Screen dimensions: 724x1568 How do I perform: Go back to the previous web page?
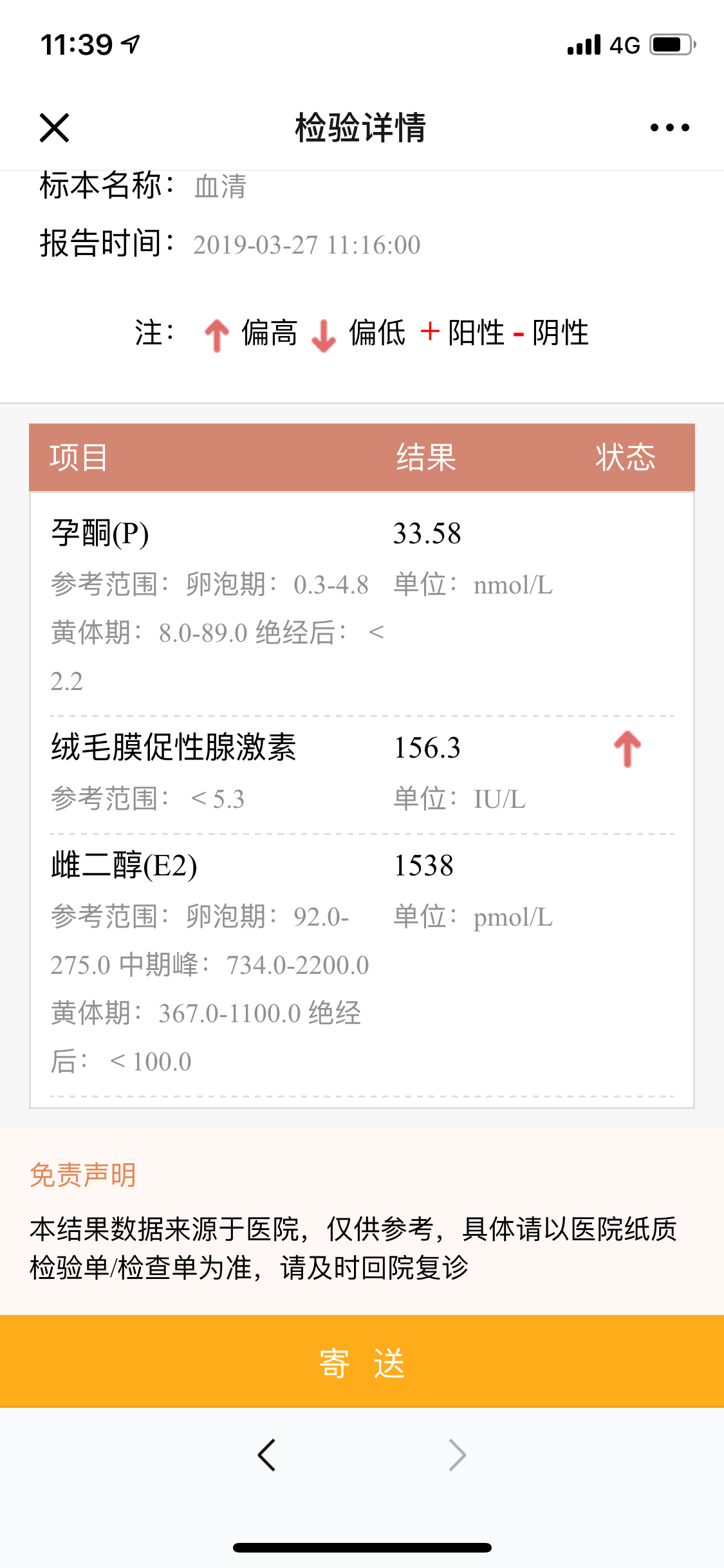(x=266, y=1455)
